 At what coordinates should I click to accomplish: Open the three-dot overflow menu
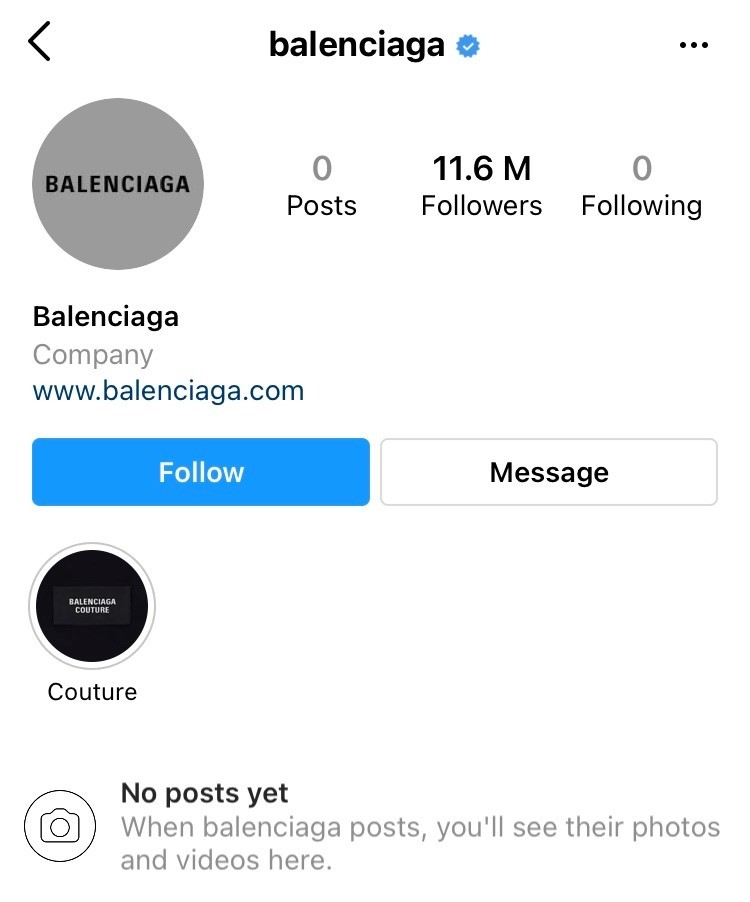pyautogui.click(x=693, y=45)
